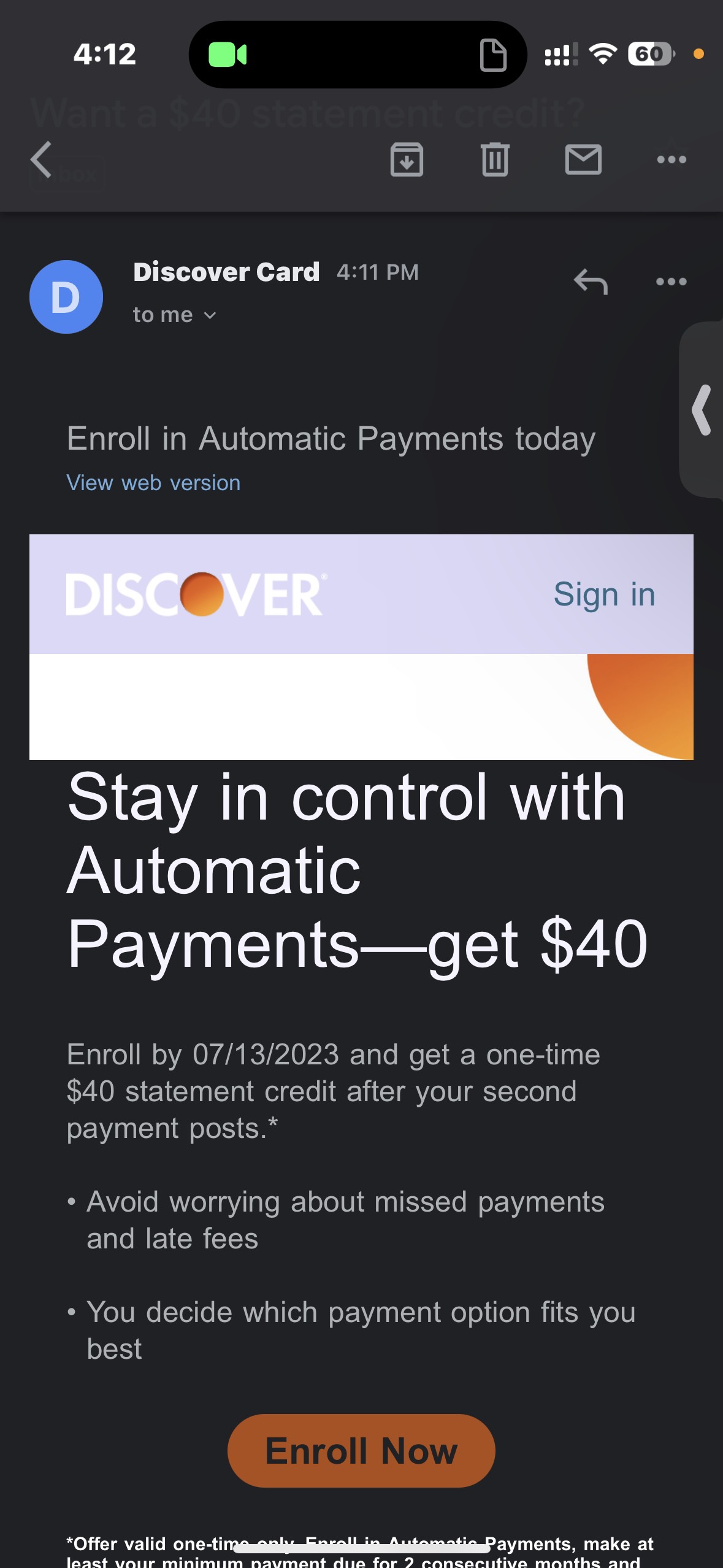Reply to Discover Card
The width and height of the screenshot is (723, 1568).
click(591, 282)
